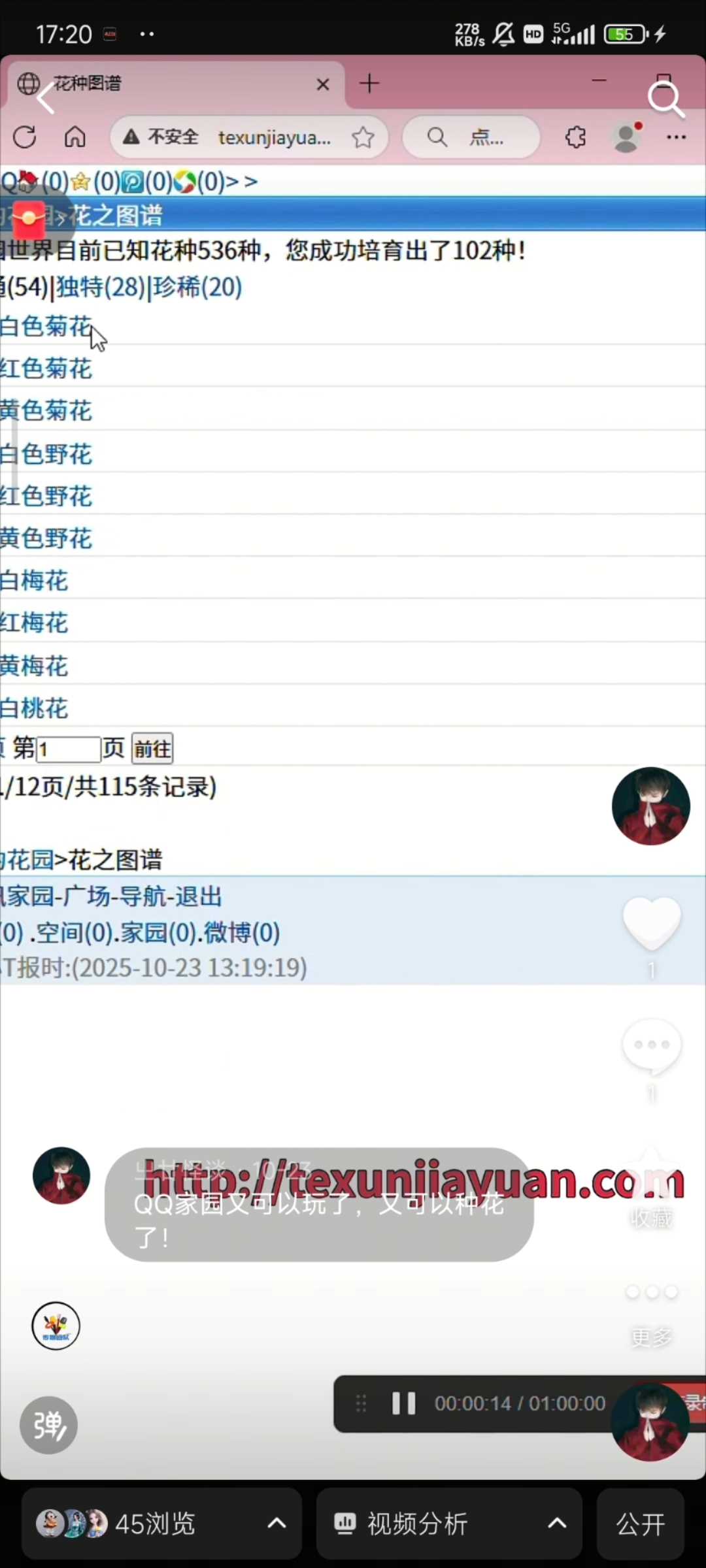
Task: Toggle the 弹 danmaku button
Action: 48,1425
